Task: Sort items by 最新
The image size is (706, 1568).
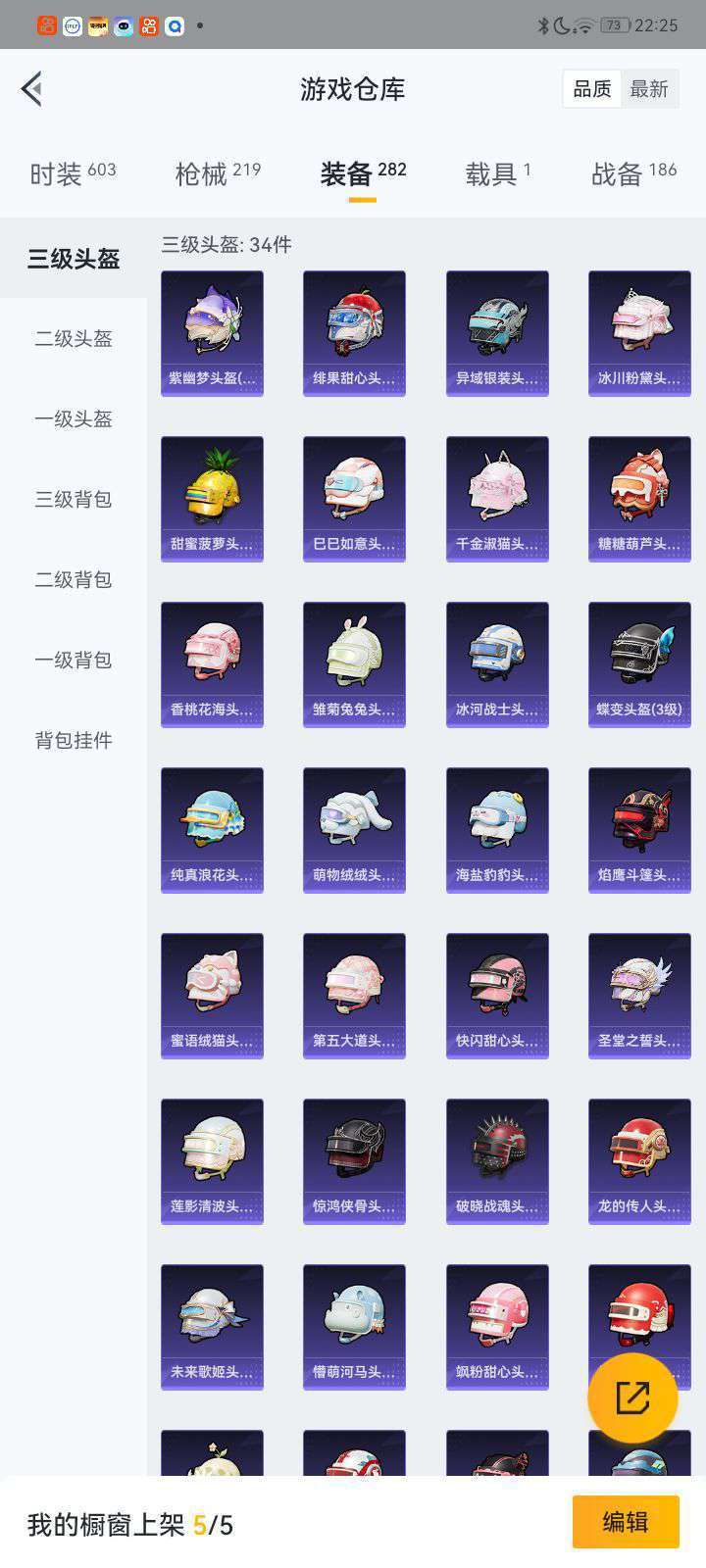Action: tap(649, 89)
